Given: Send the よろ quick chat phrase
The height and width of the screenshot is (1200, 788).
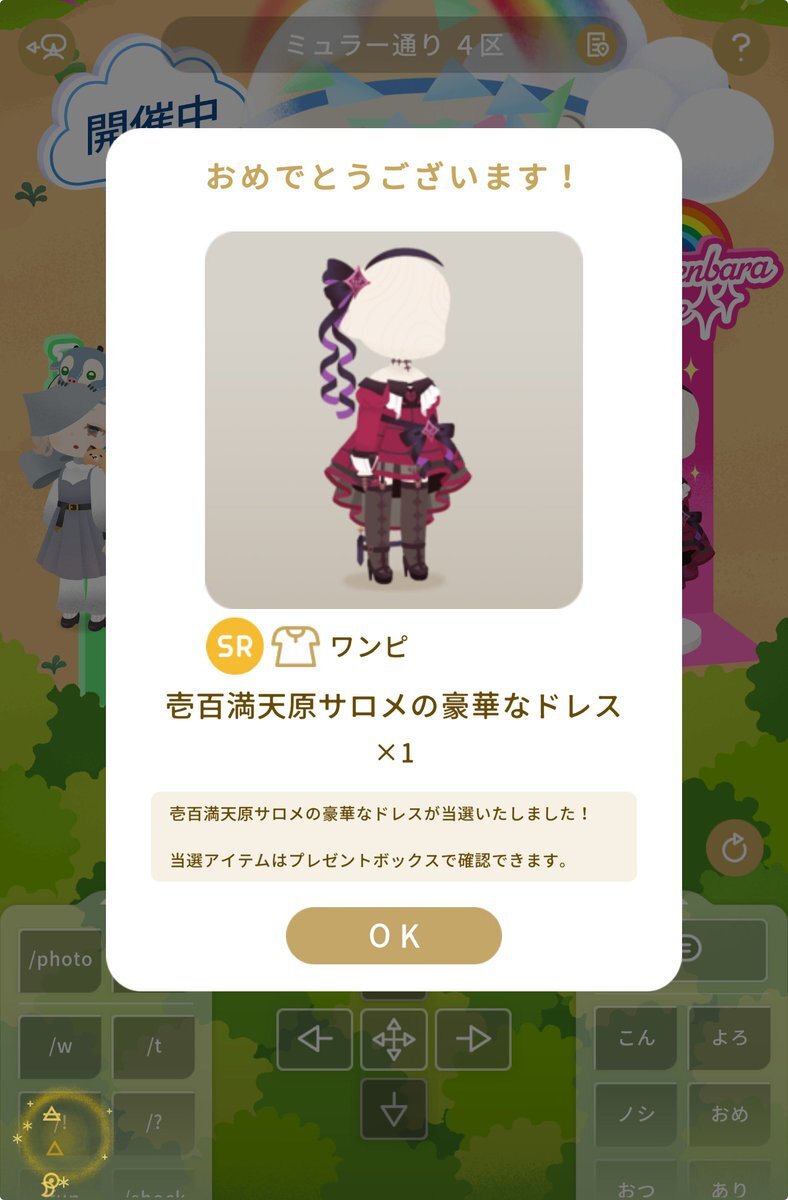Looking at the screenshot, I should point(730,1038).
